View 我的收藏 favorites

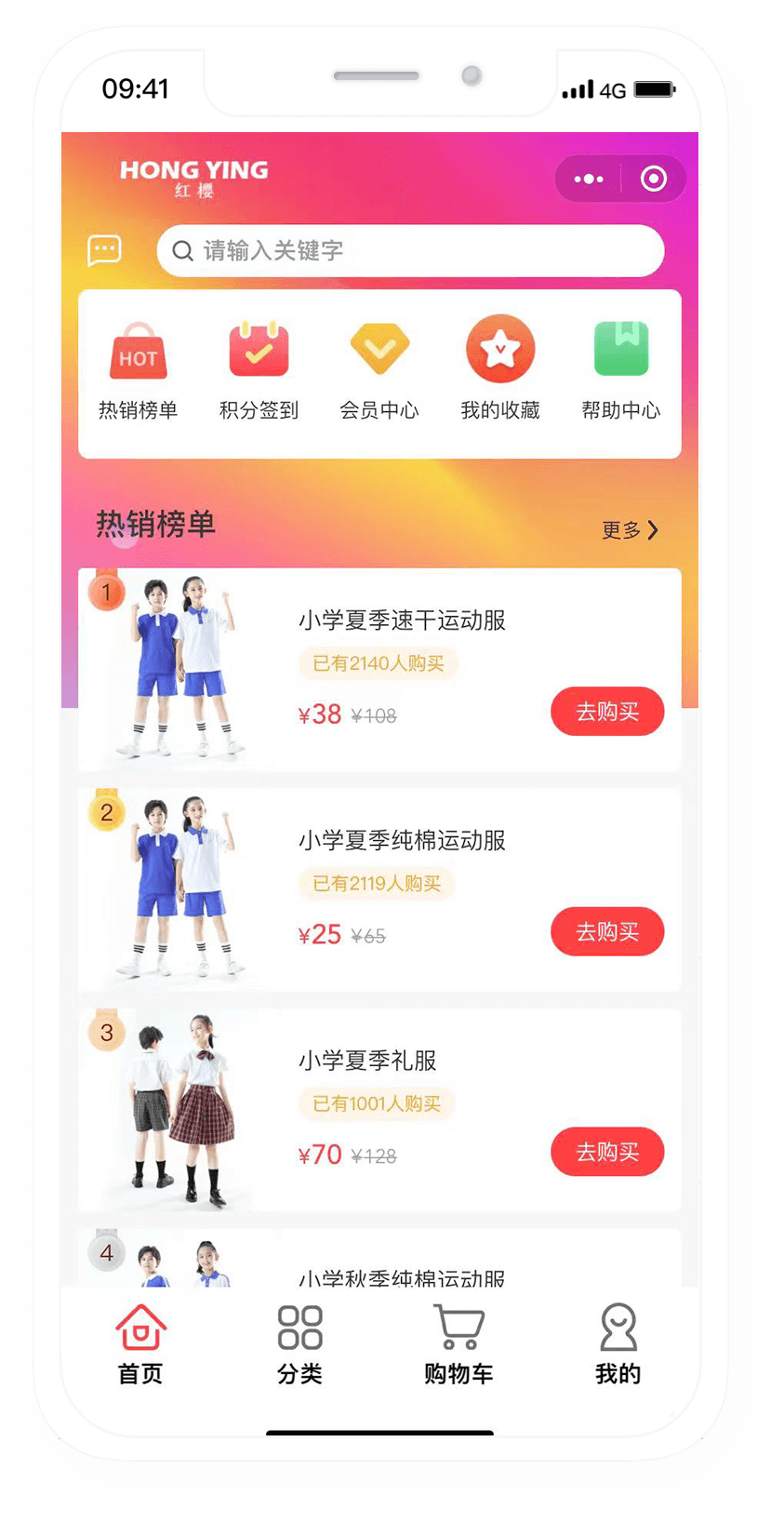(500, 369)
